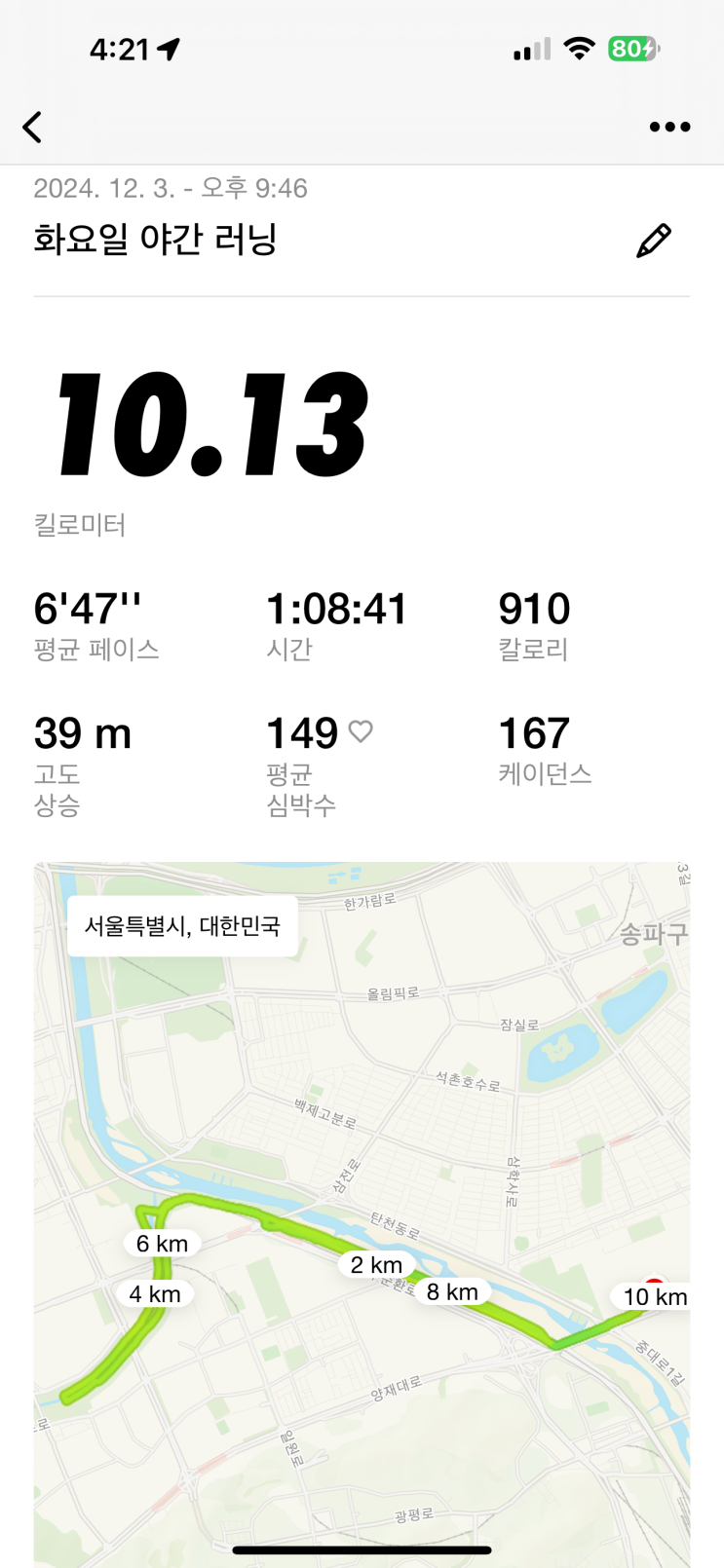This screenshot has width=724, height=1568.
Task: Tap the Wi-Fi icon in the status bar
Action: coord(581,48)
